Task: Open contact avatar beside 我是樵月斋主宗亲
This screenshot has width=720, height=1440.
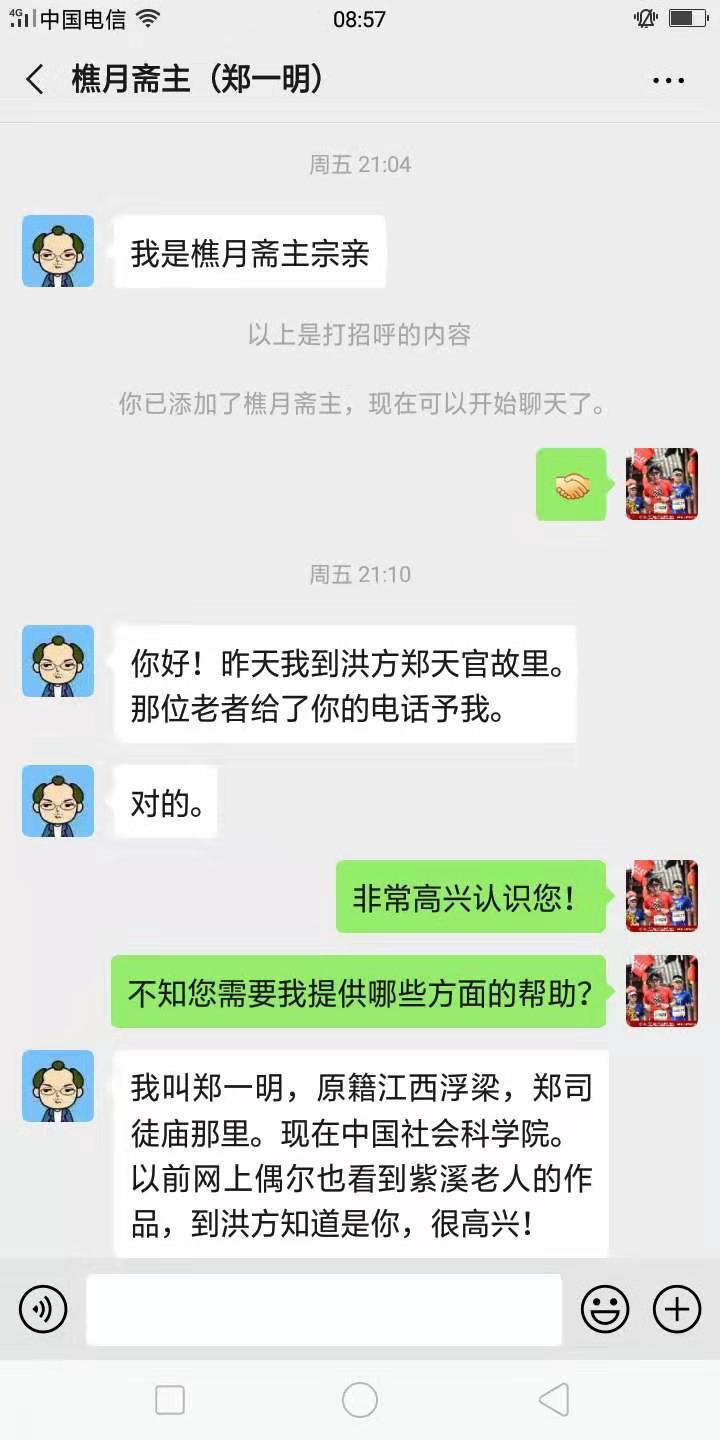Action: [58, 251]
